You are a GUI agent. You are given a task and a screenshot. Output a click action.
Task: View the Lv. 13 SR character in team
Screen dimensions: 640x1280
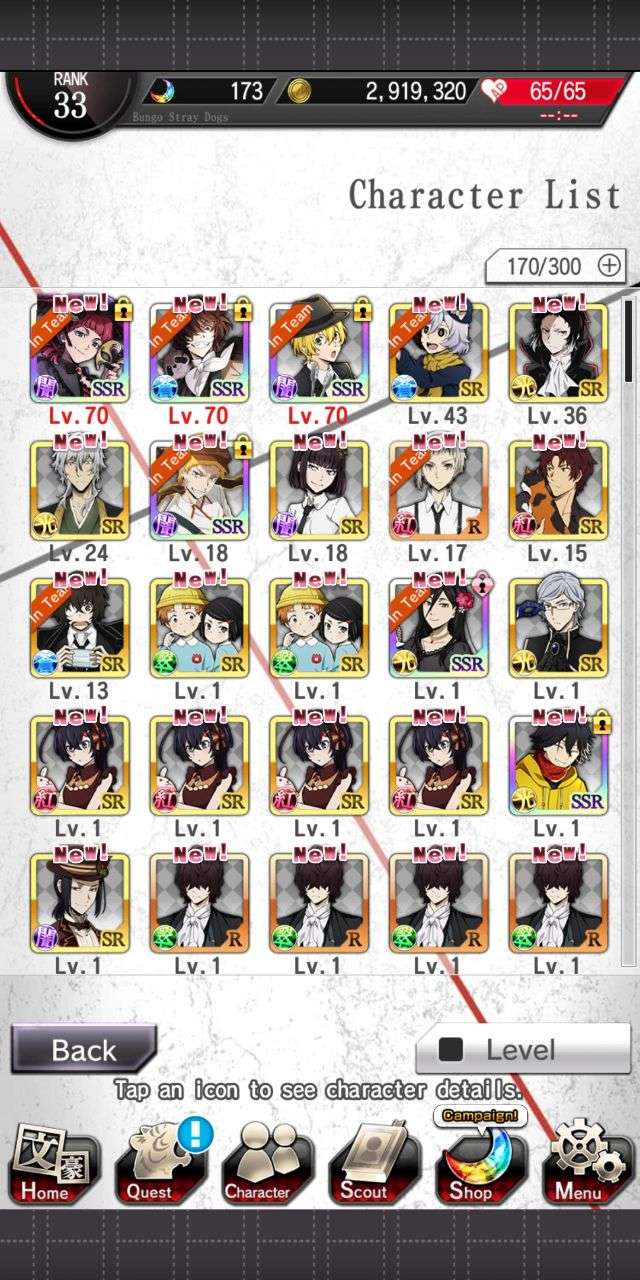click(x=80, y=627)
